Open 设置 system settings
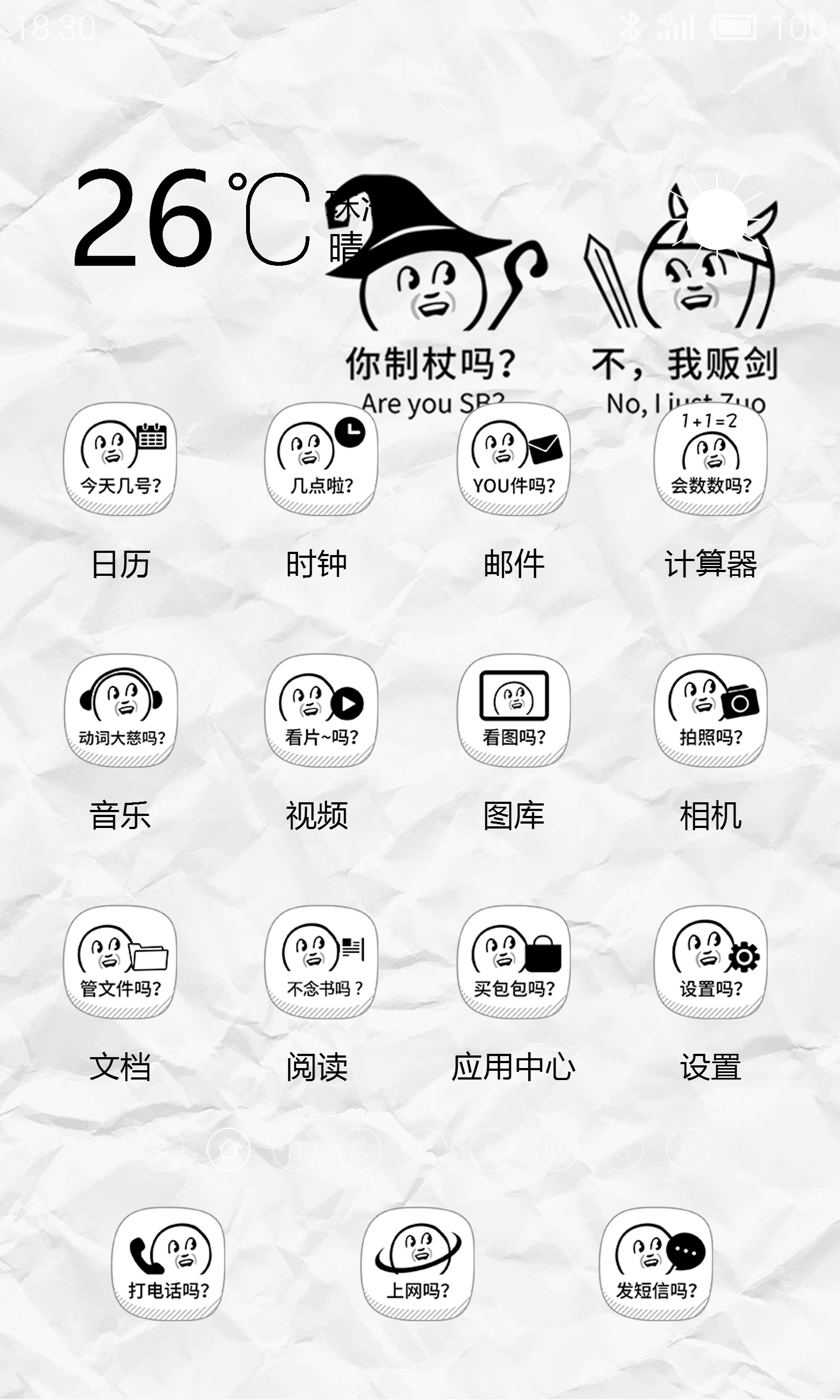Screen dimensions: 840x1400 [x=711, y=962]
